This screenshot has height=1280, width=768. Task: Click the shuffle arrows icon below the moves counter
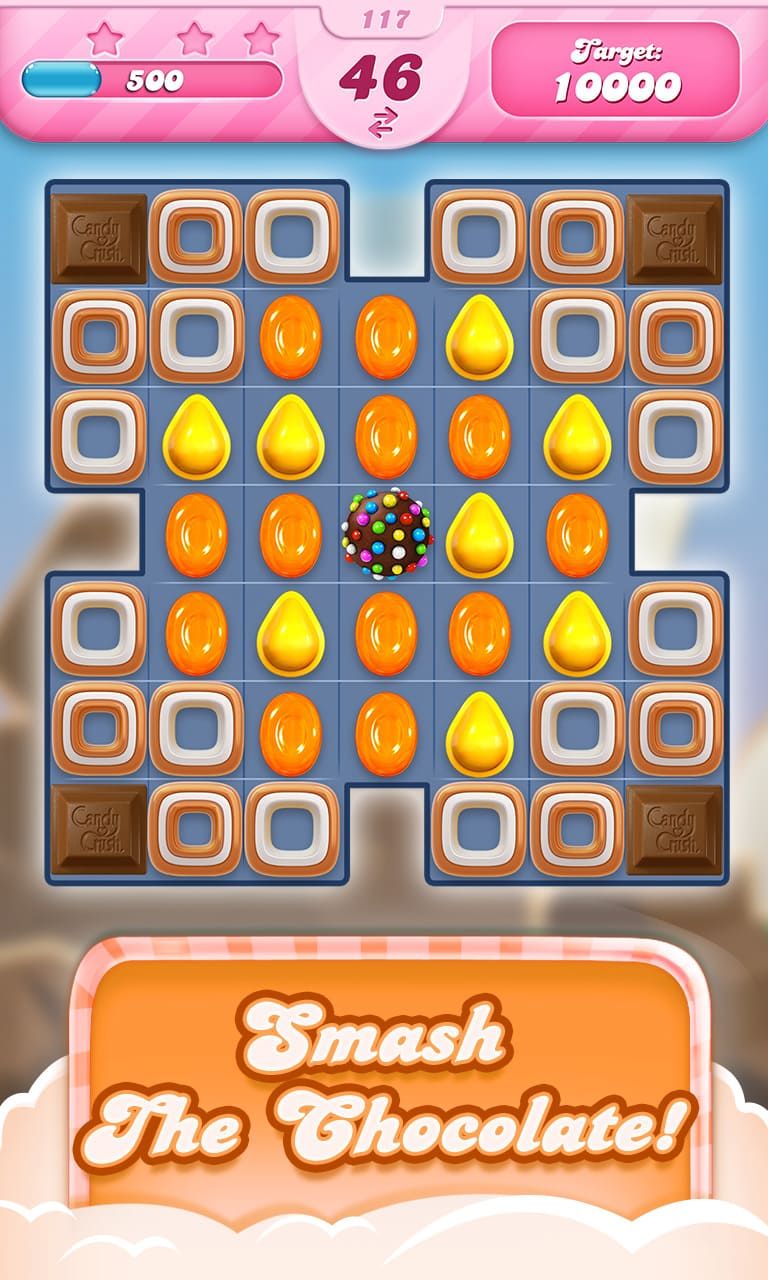384,120
